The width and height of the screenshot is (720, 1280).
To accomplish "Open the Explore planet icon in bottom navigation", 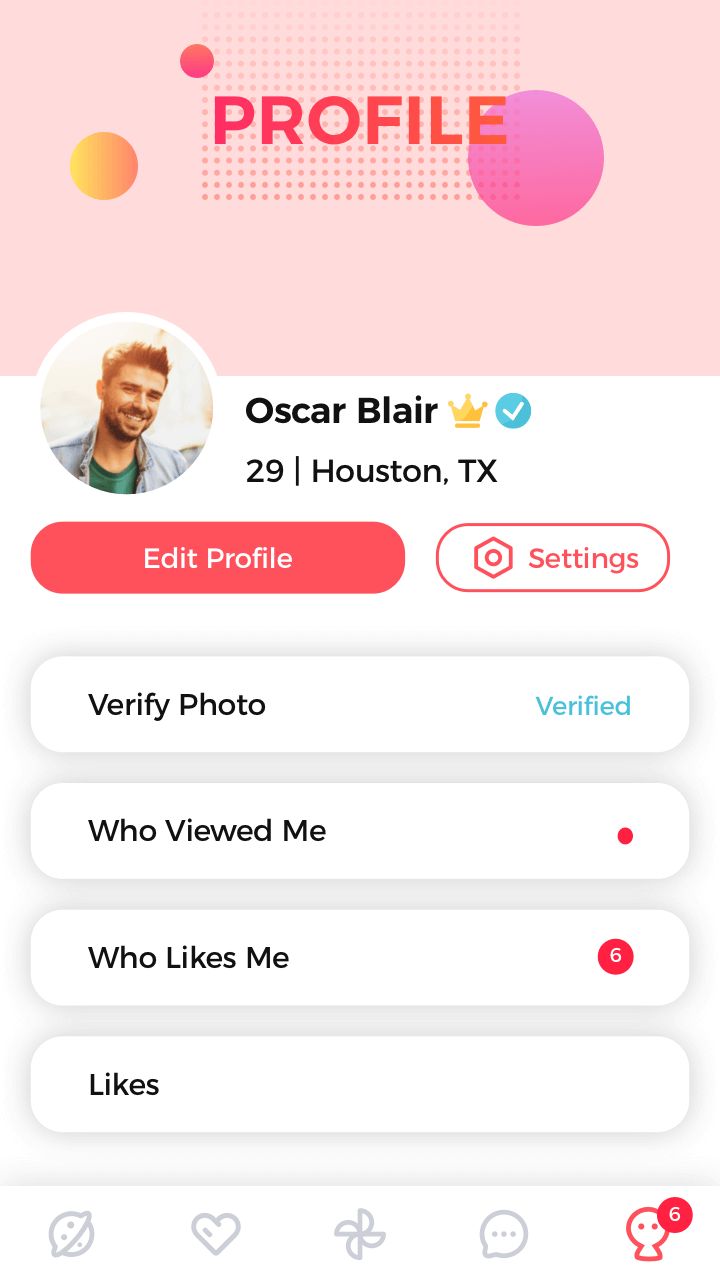I will (71, 1233).
